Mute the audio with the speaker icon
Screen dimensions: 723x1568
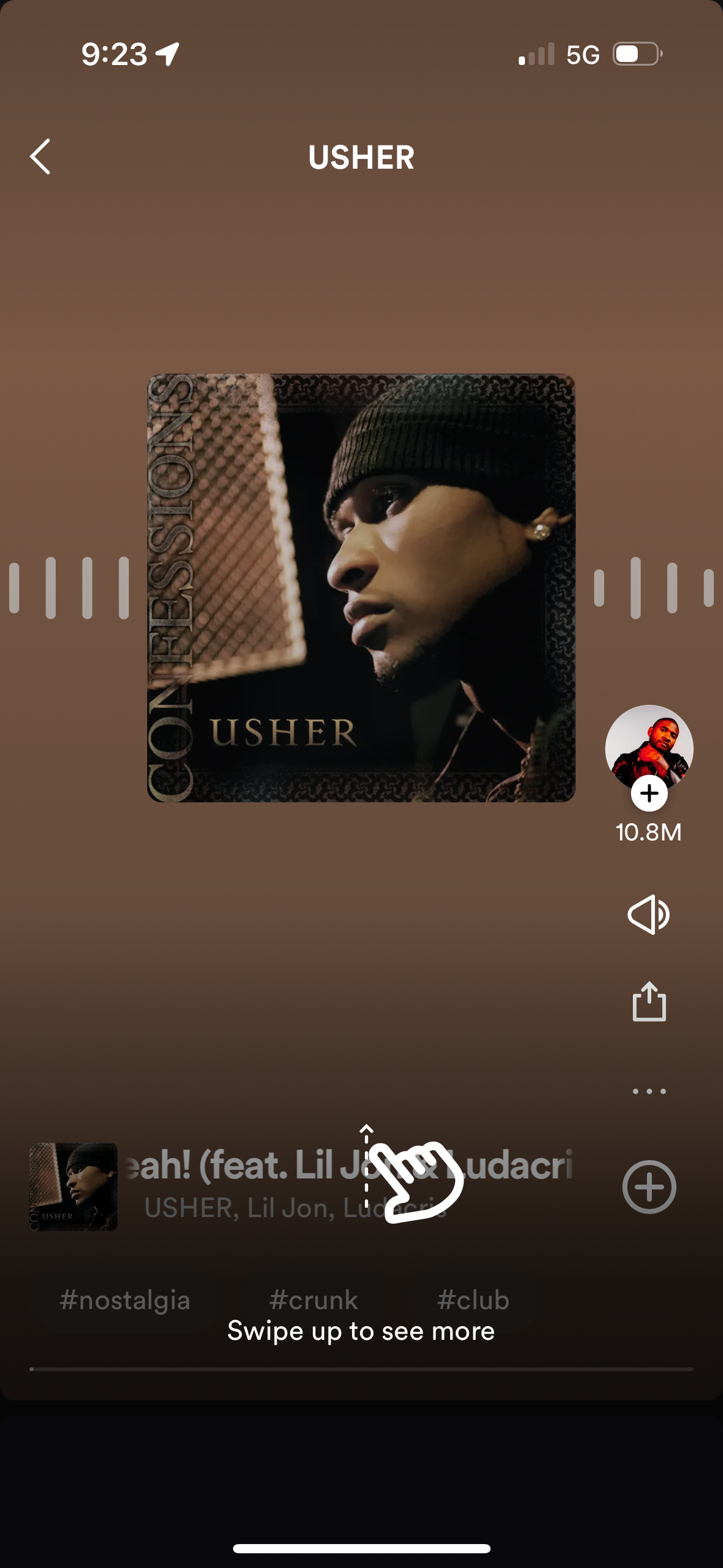click(648, 915)
